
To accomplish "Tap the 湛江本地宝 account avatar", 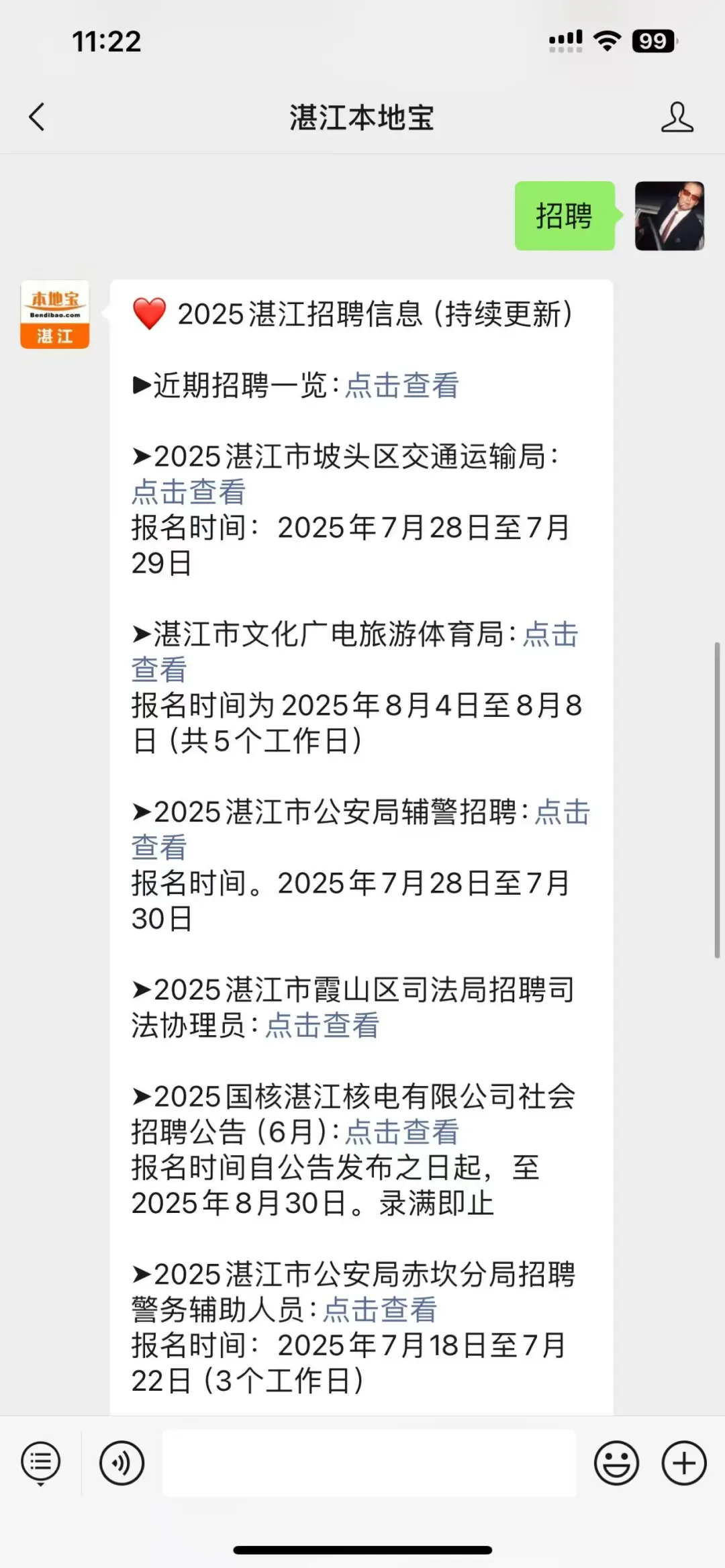I will pos(54,315).
